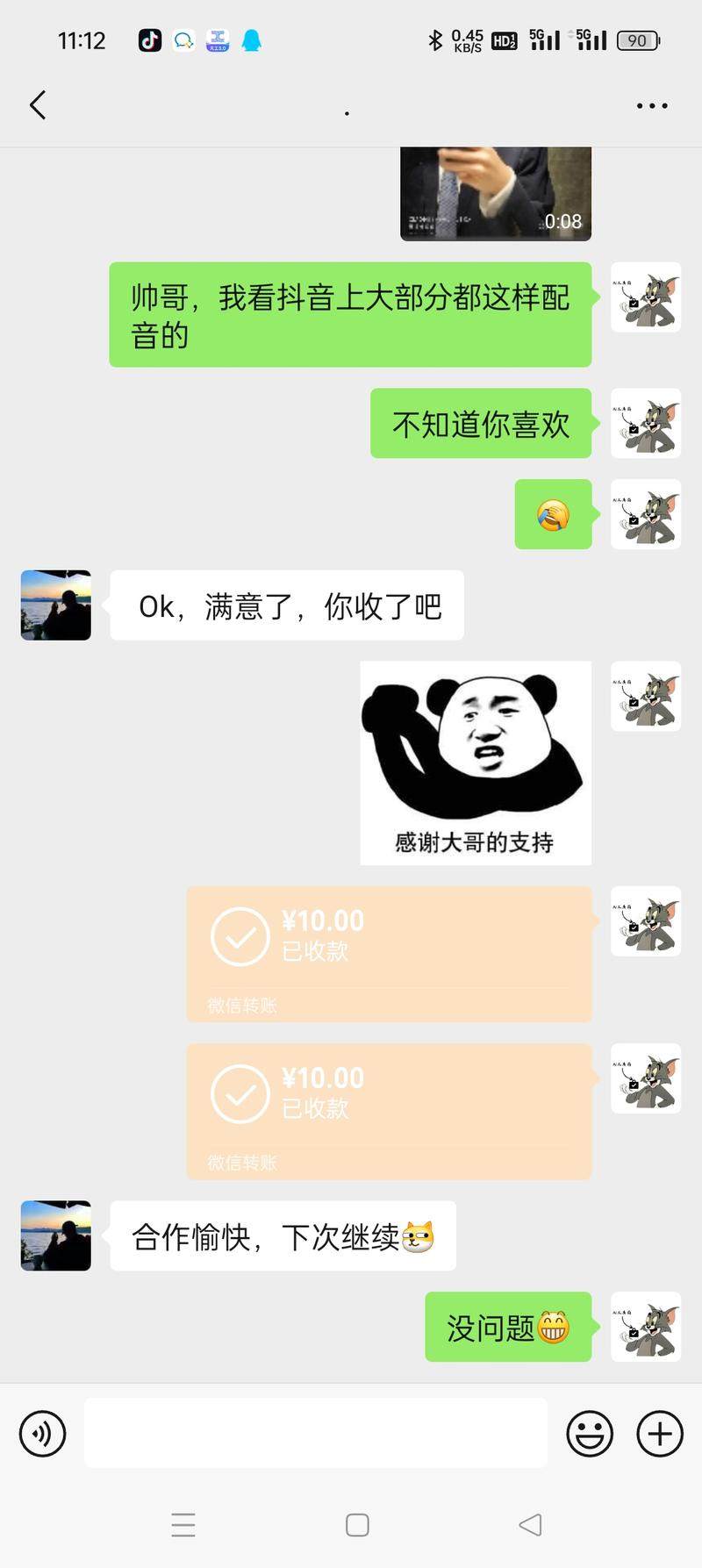
Task: Open the second ¥10.00 transfer record
Action: pyautogui.click(x=389, y=1111)
